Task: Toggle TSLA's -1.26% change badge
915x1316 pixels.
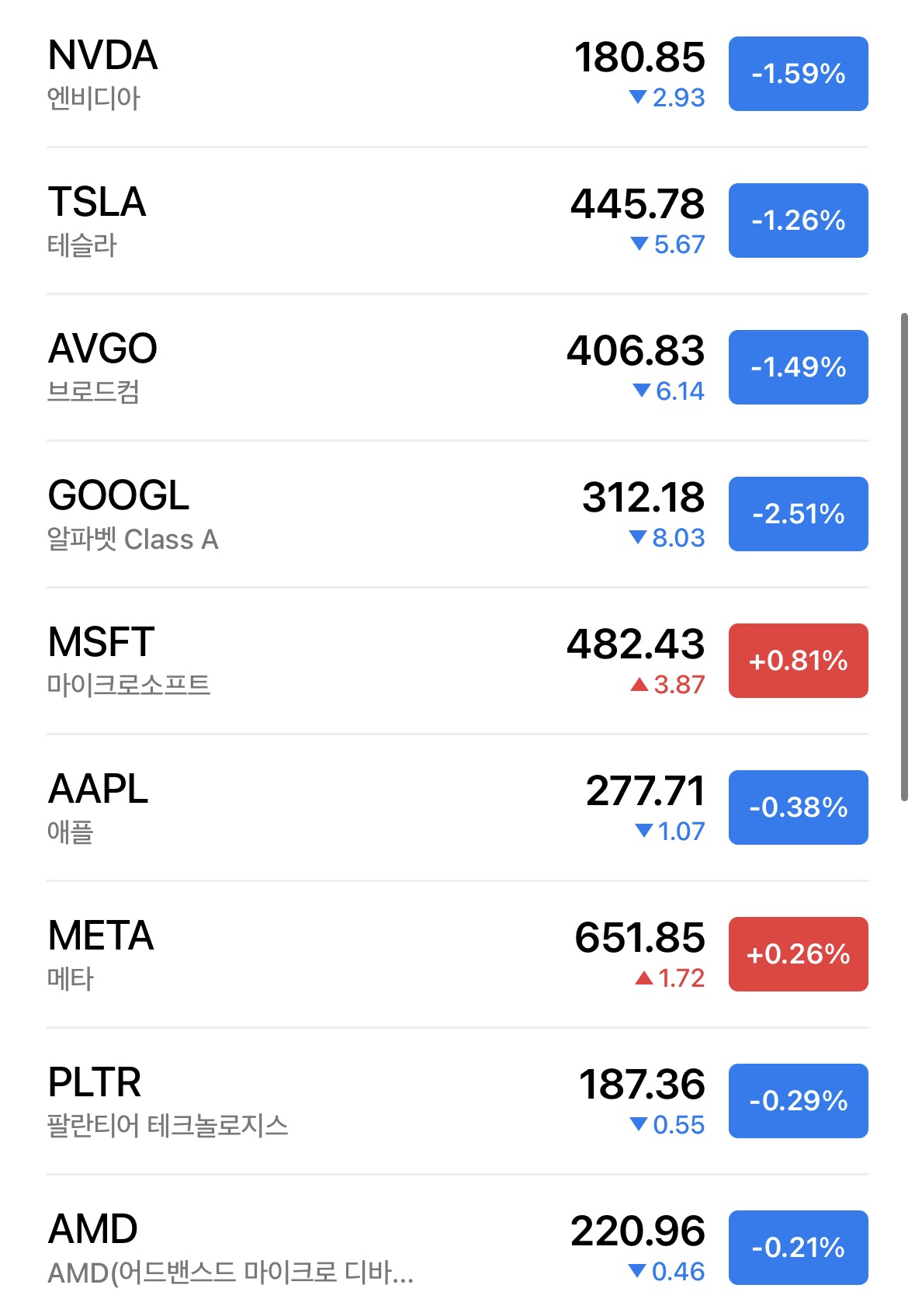Action: (798, 220)
